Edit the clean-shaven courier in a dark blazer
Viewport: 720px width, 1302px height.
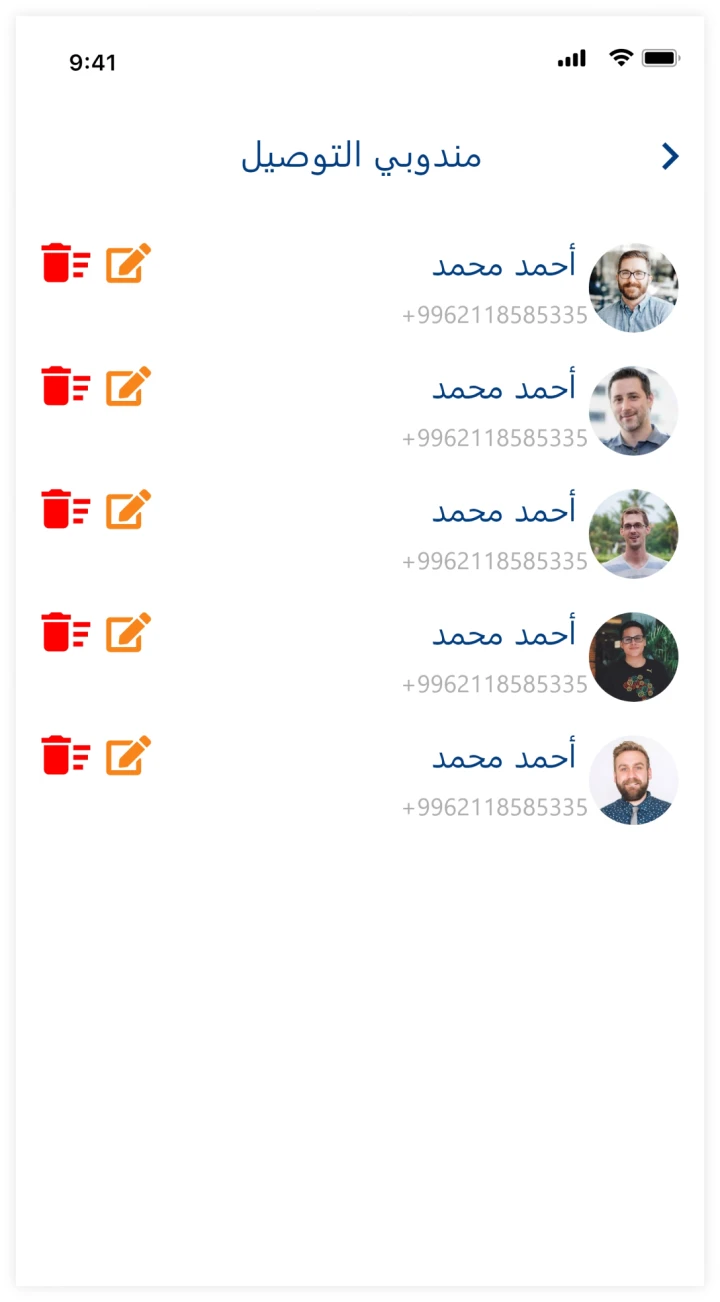point(129,386)
